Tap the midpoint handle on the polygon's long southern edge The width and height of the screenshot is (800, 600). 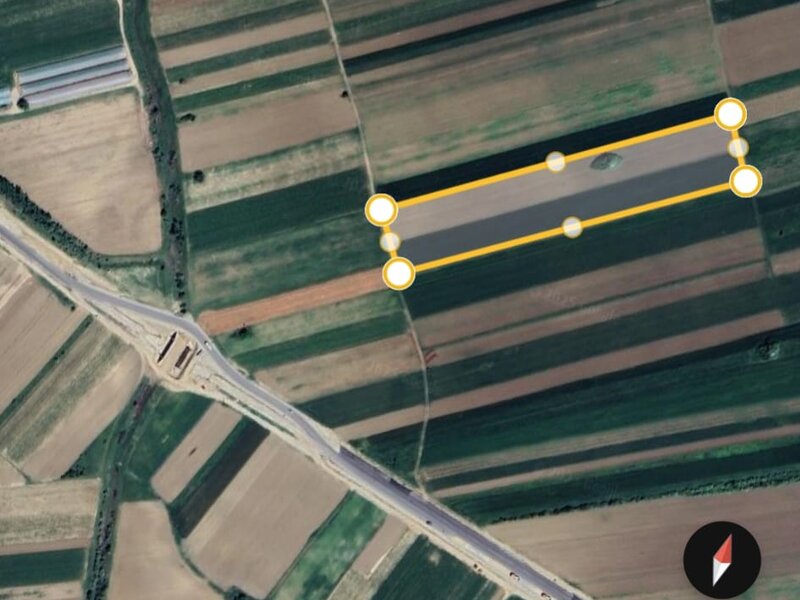click(x=572, y=227)
